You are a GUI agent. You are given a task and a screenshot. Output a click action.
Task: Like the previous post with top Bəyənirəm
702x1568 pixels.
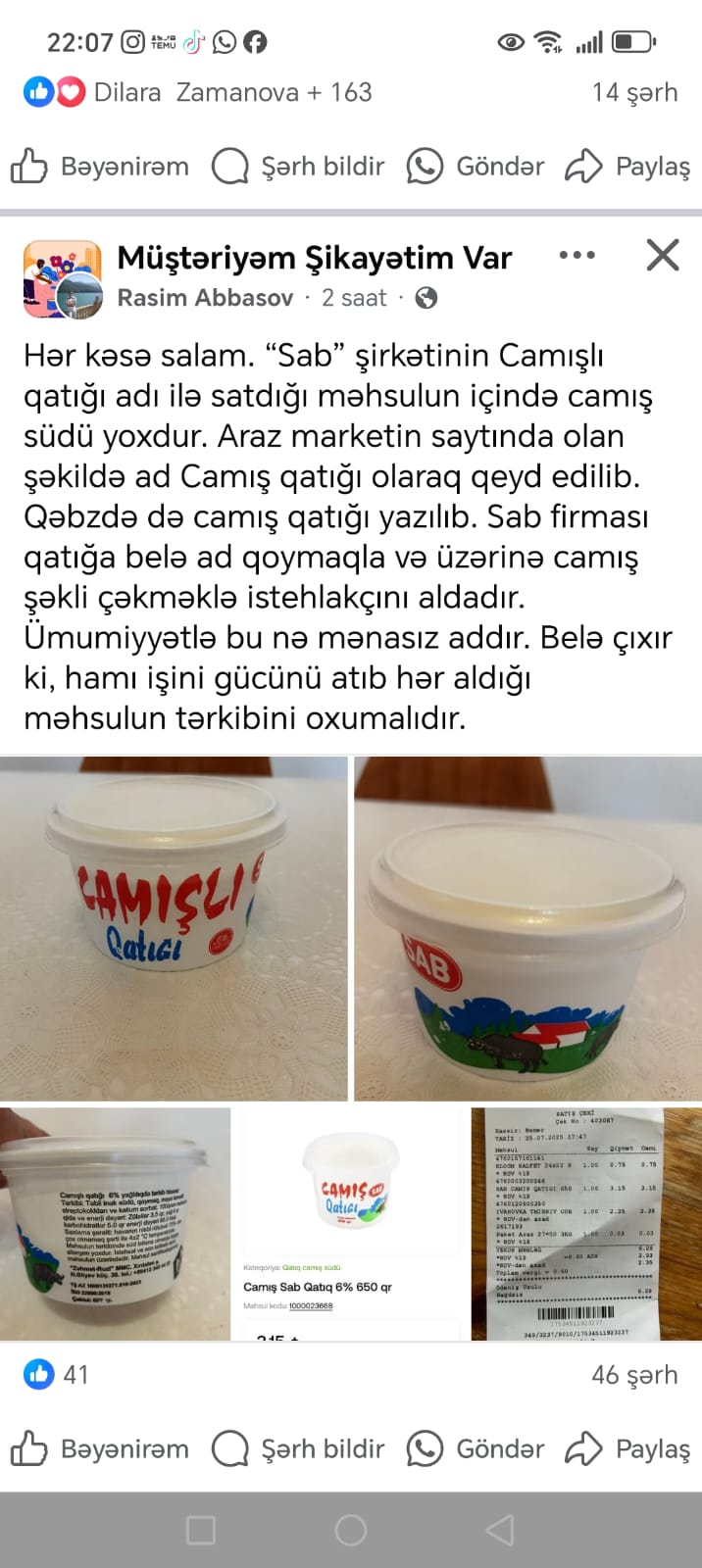(100, 167)
